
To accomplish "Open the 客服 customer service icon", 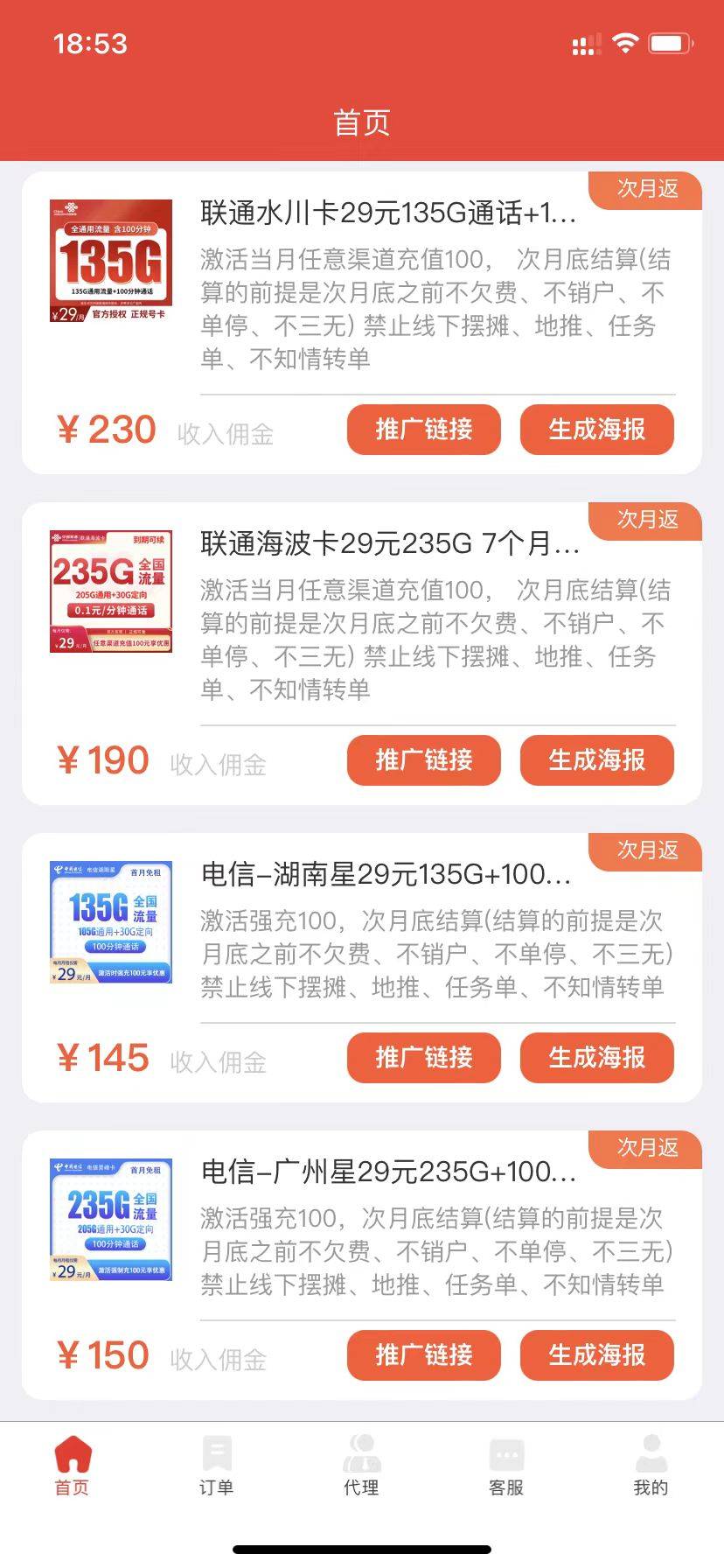I will coord(506,1452).
